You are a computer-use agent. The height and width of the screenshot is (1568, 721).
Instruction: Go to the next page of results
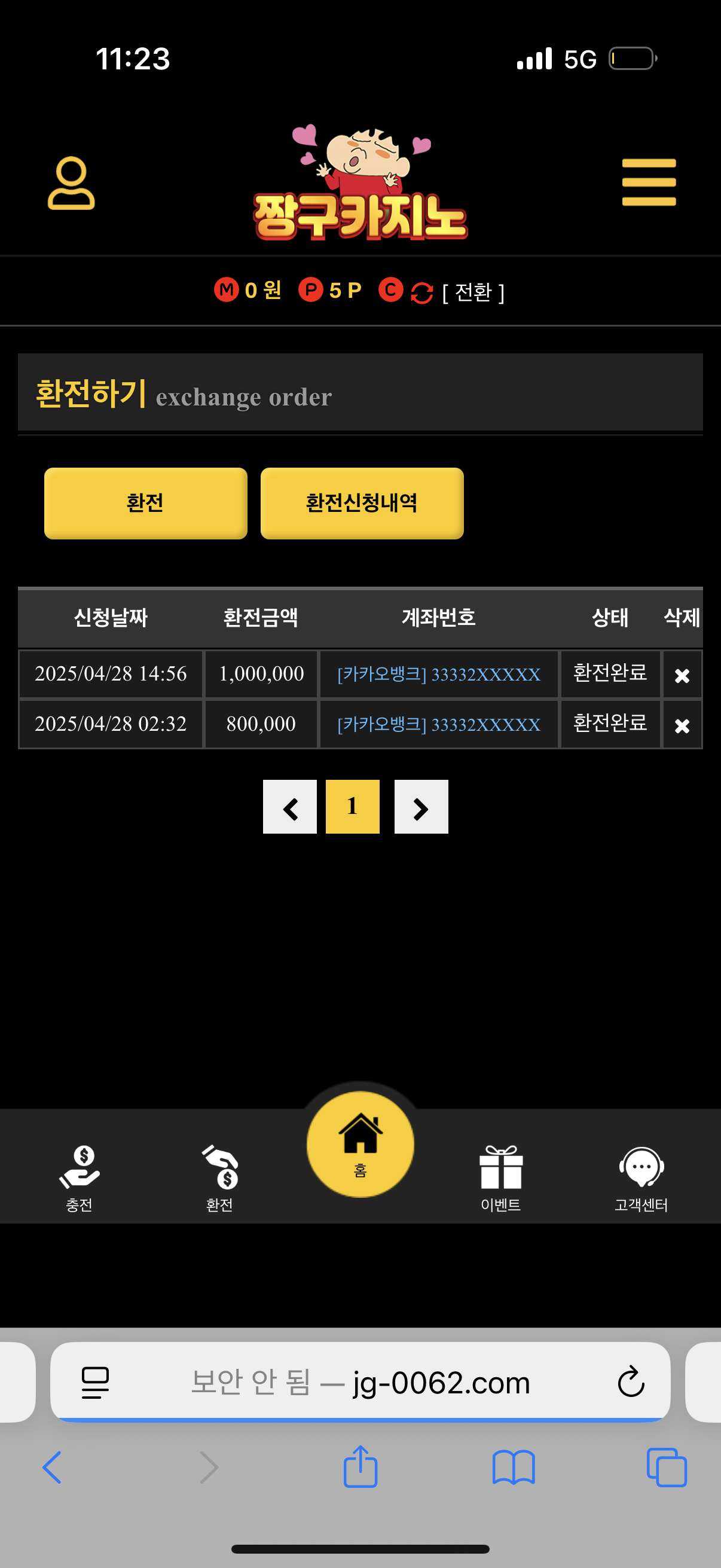coord(421,807)
